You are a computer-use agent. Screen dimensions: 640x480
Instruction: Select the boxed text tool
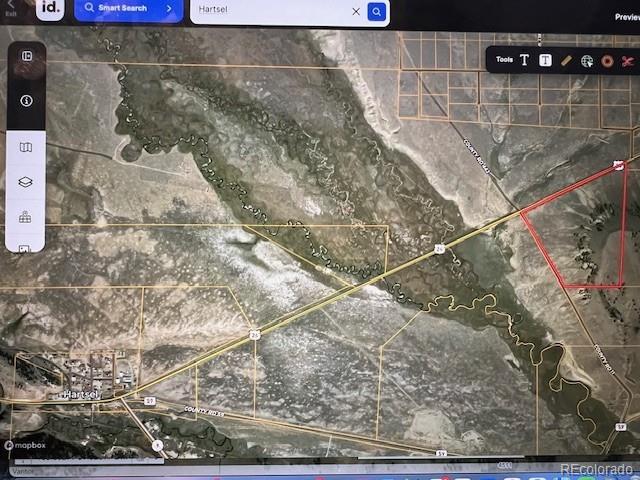tap(545, 60)
